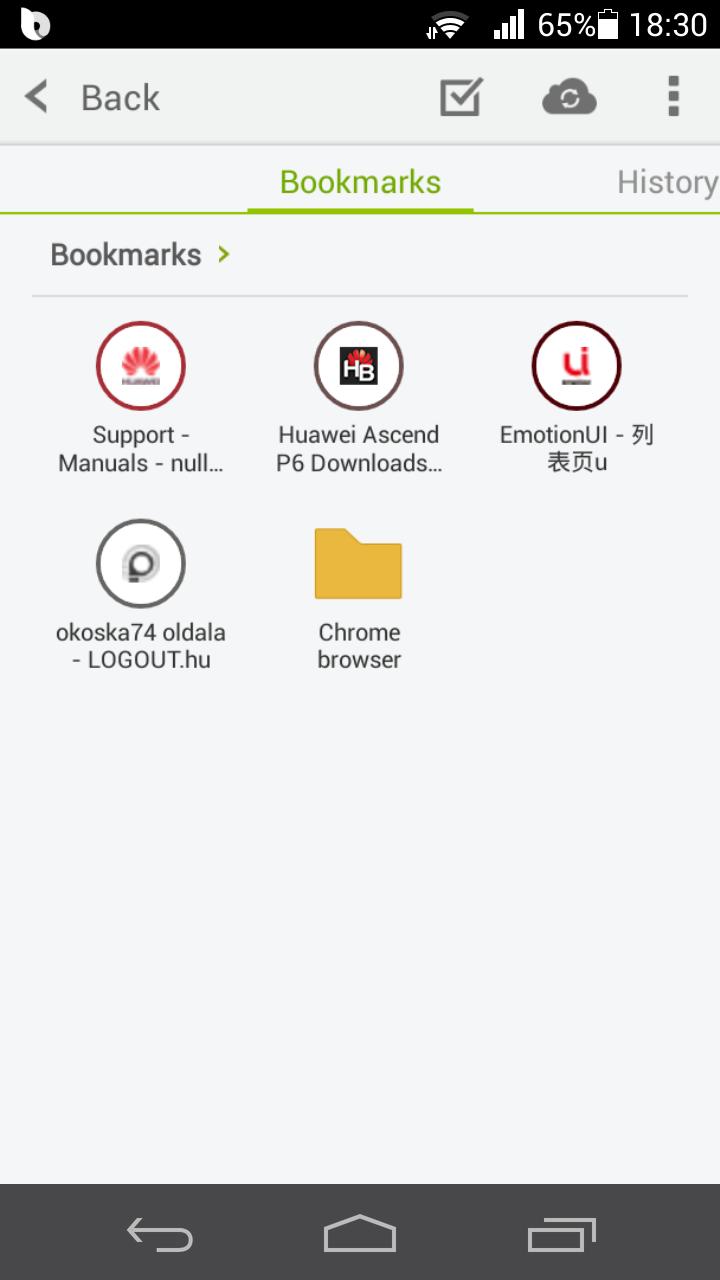
Task: Select the Bookmarks tab
Action: pos(360,182)
